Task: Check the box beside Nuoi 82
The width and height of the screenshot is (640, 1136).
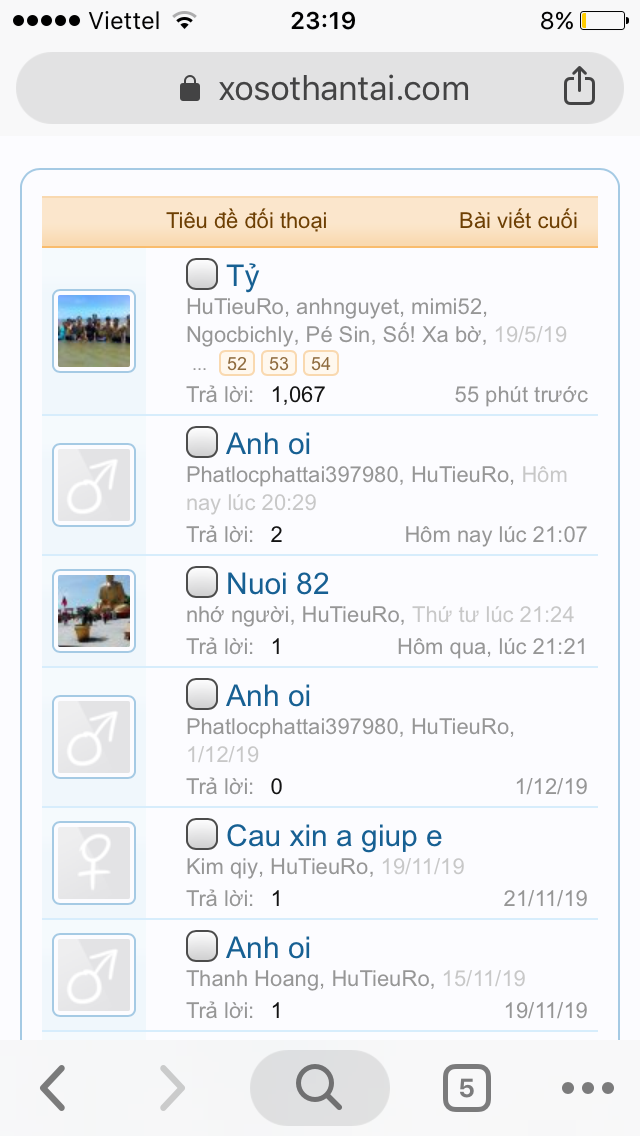Action: click(x=202, y=581)
